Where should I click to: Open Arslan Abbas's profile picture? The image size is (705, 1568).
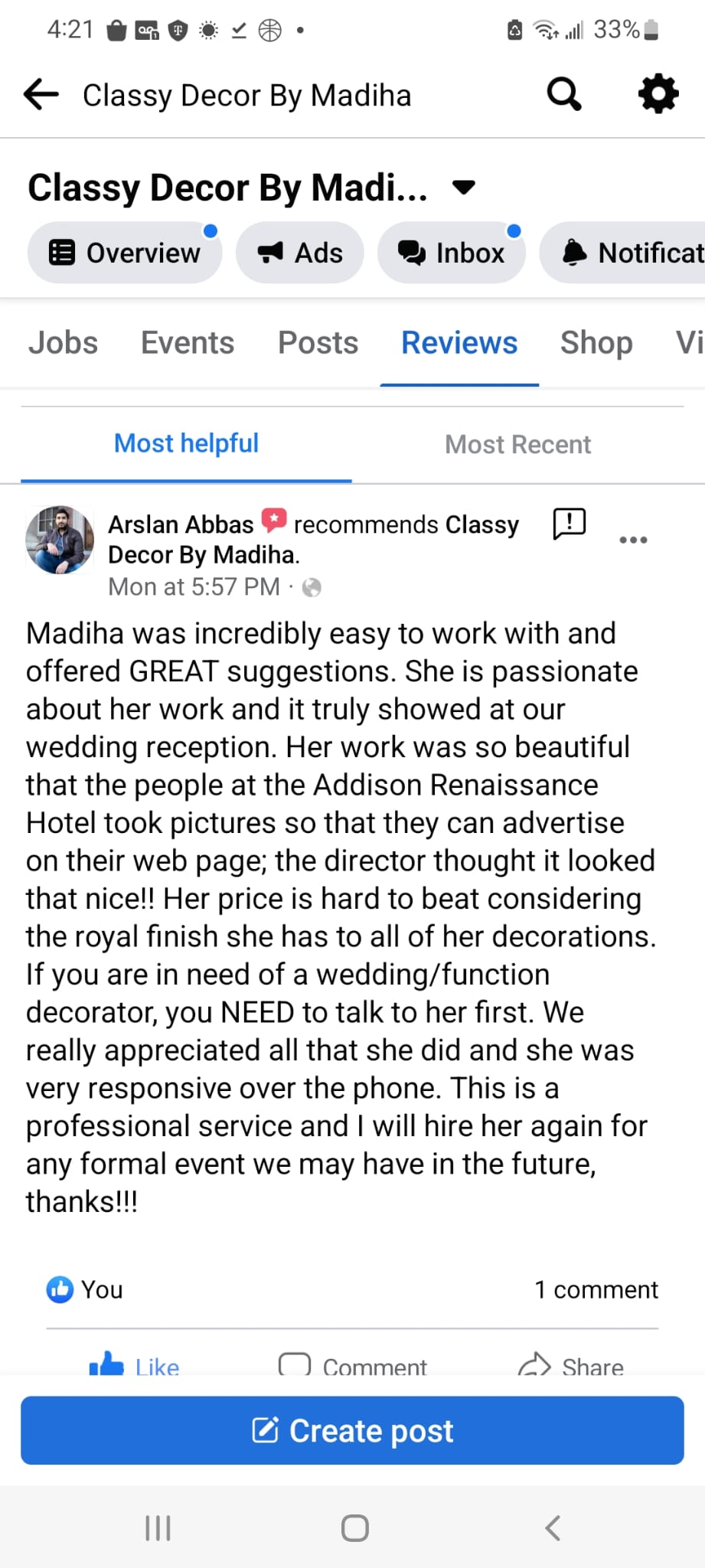pyautogui.click(x=60, y=540)
